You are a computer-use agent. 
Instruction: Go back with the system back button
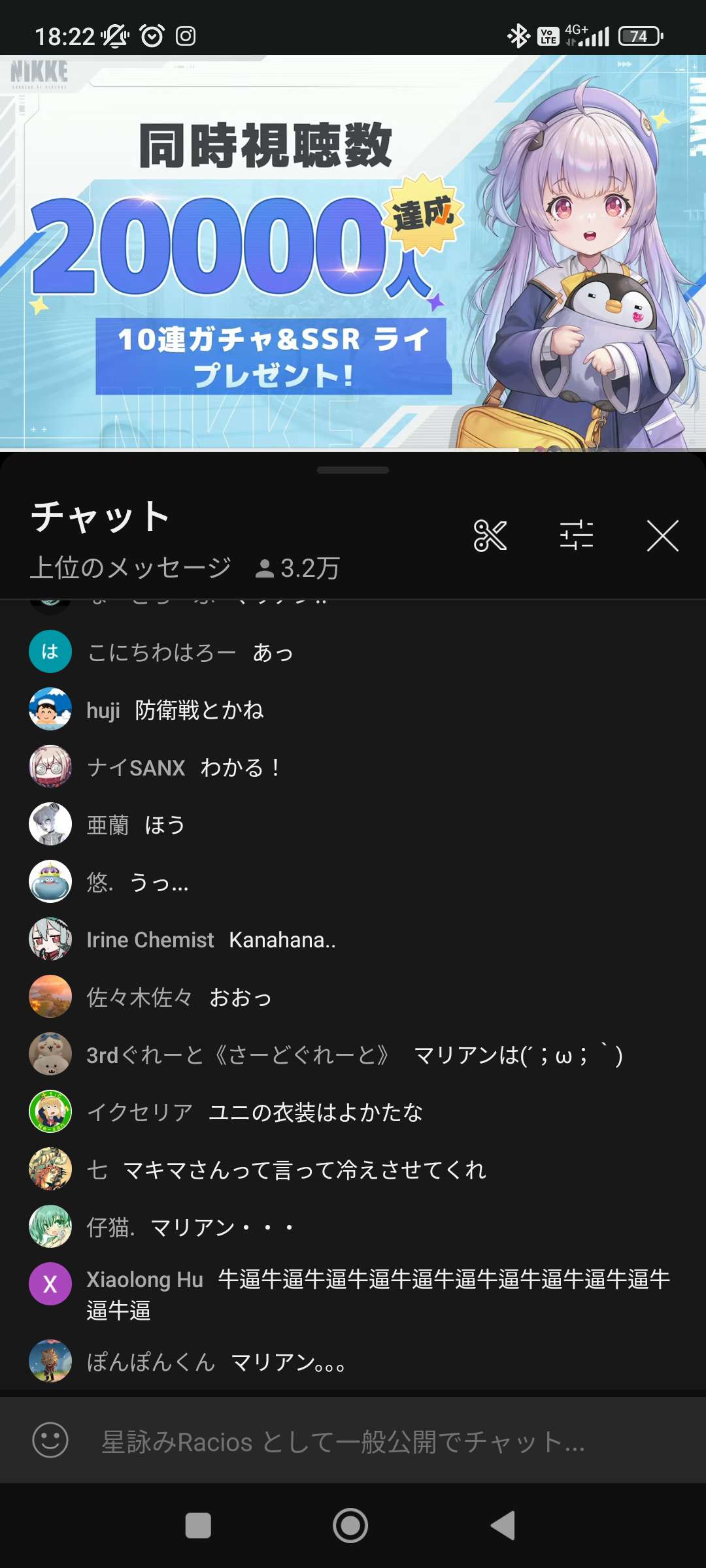tap(503, 1526)
